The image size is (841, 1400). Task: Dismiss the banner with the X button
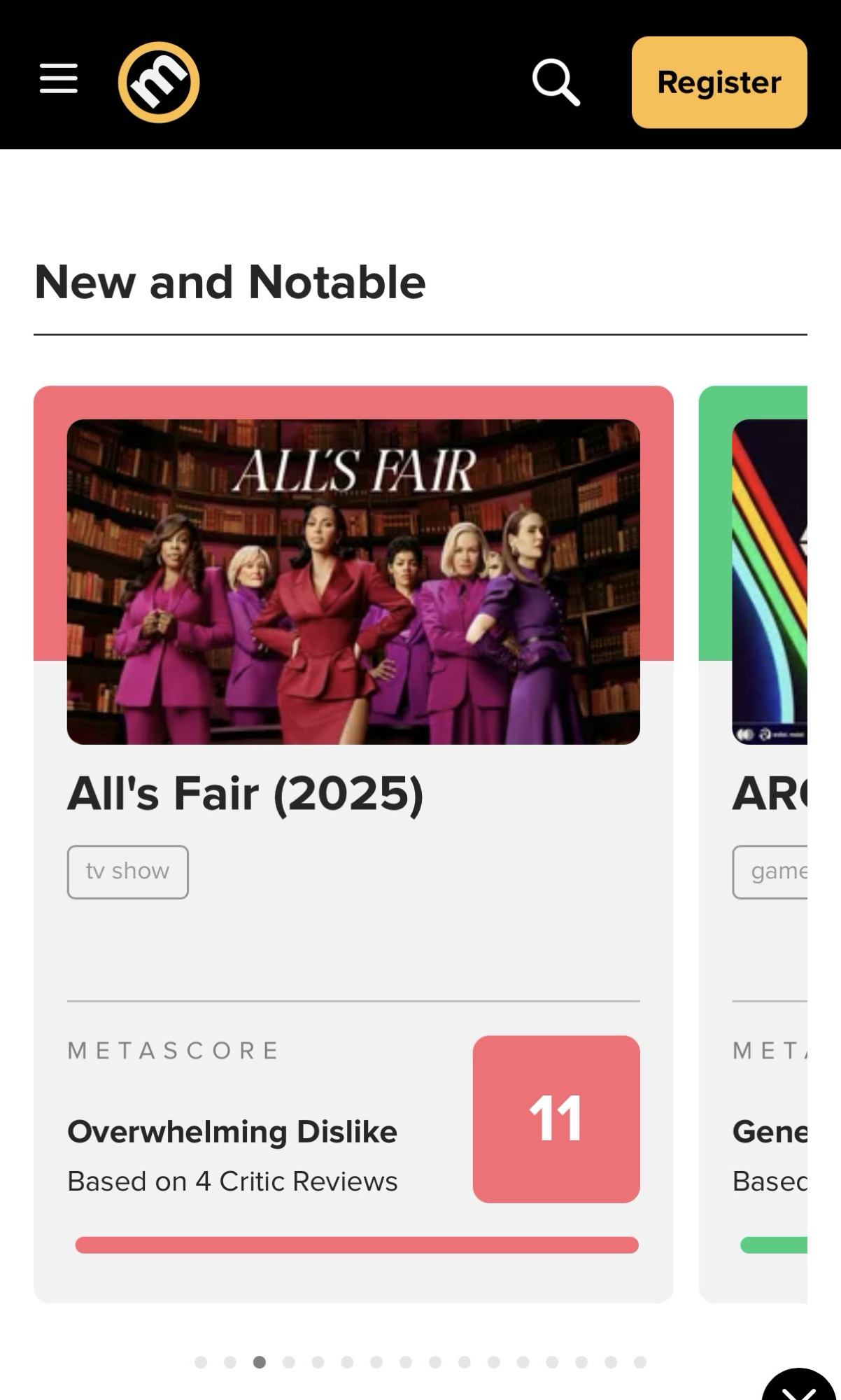(799, 1386)
